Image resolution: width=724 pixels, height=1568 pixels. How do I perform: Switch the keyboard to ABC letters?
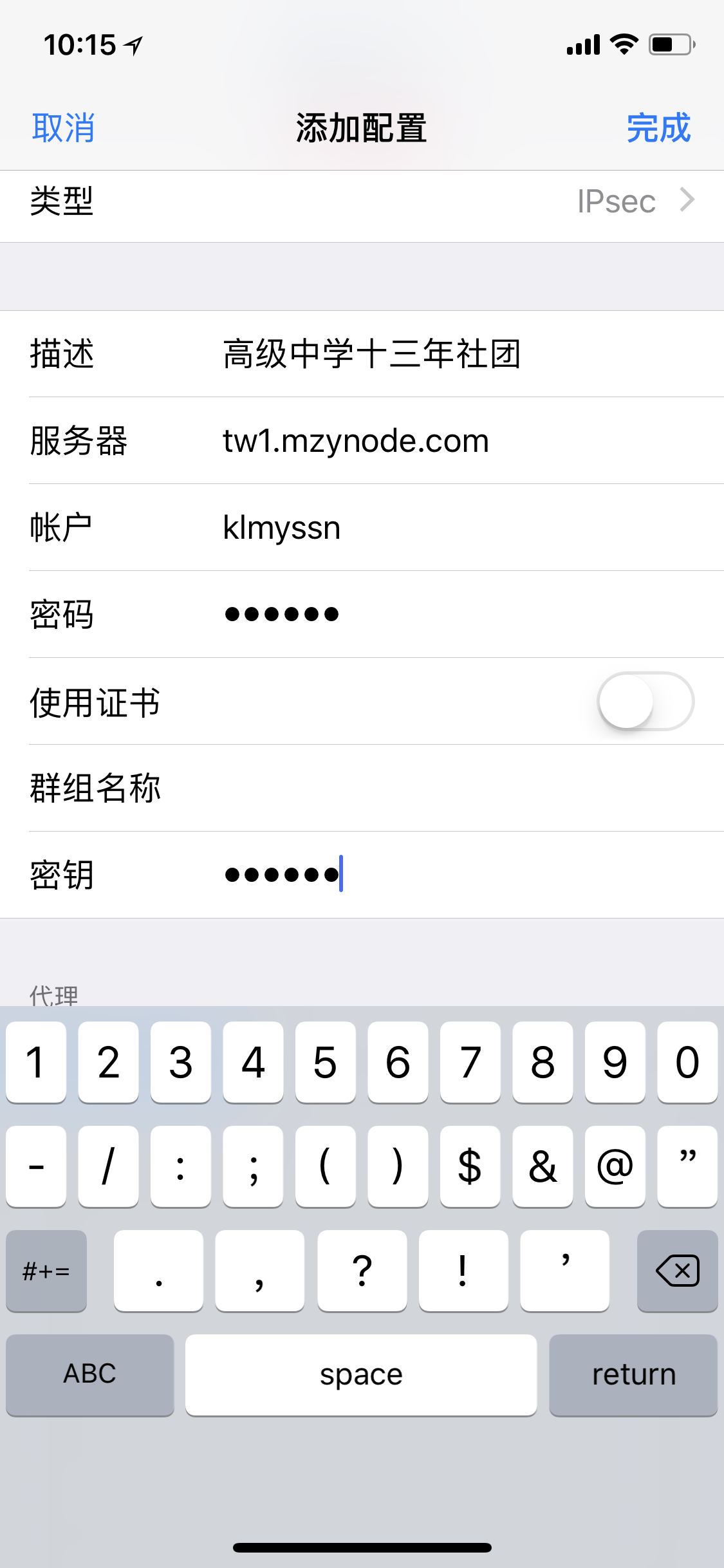[x=90, y=1375]
